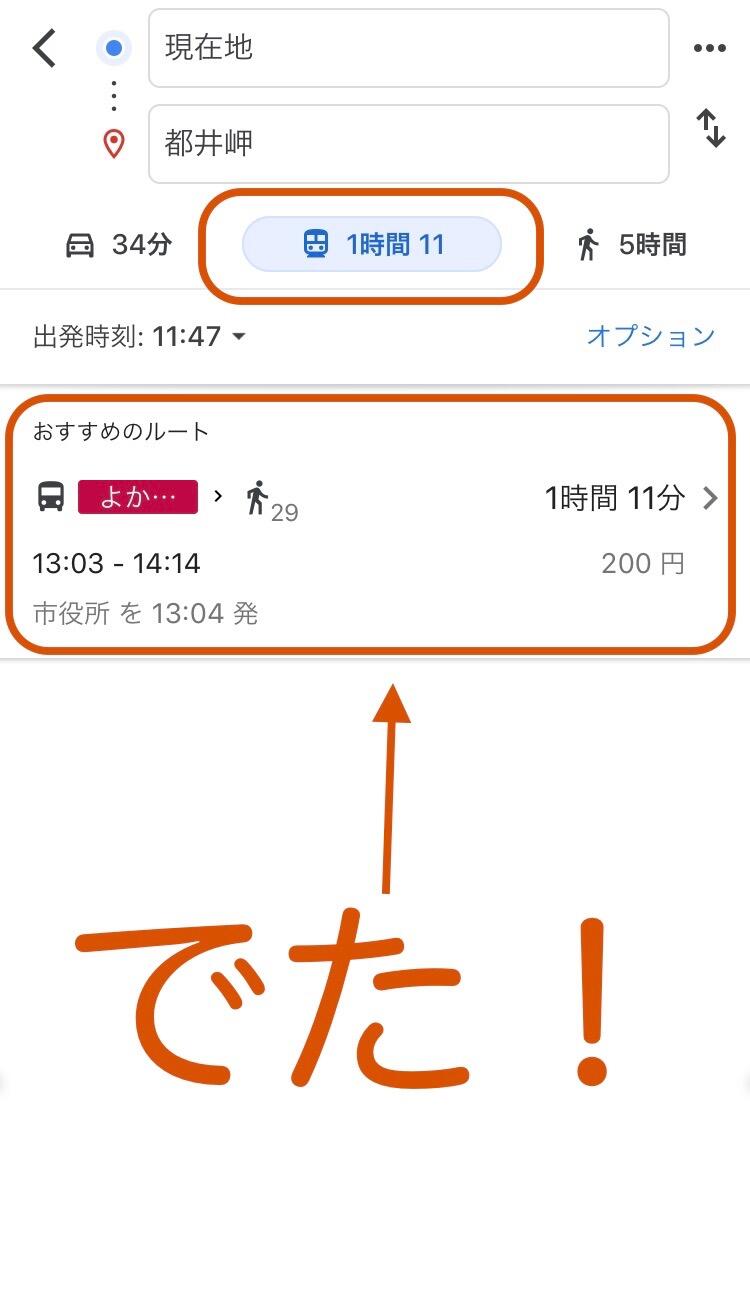Screen dimensions: 750x1294
Task: Open the オプション route options
Action: (651, 336)
